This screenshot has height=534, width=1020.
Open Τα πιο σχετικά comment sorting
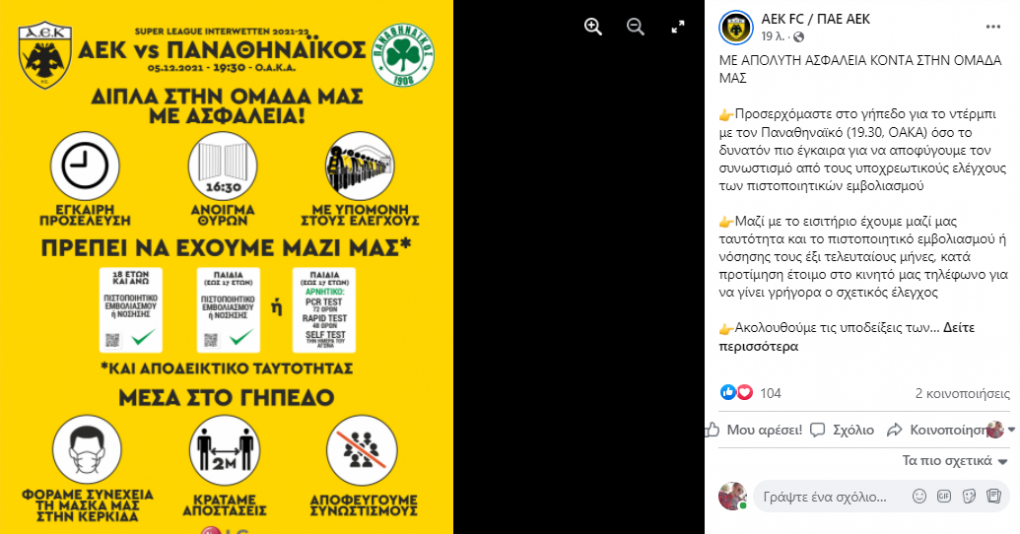pos(955,461)
